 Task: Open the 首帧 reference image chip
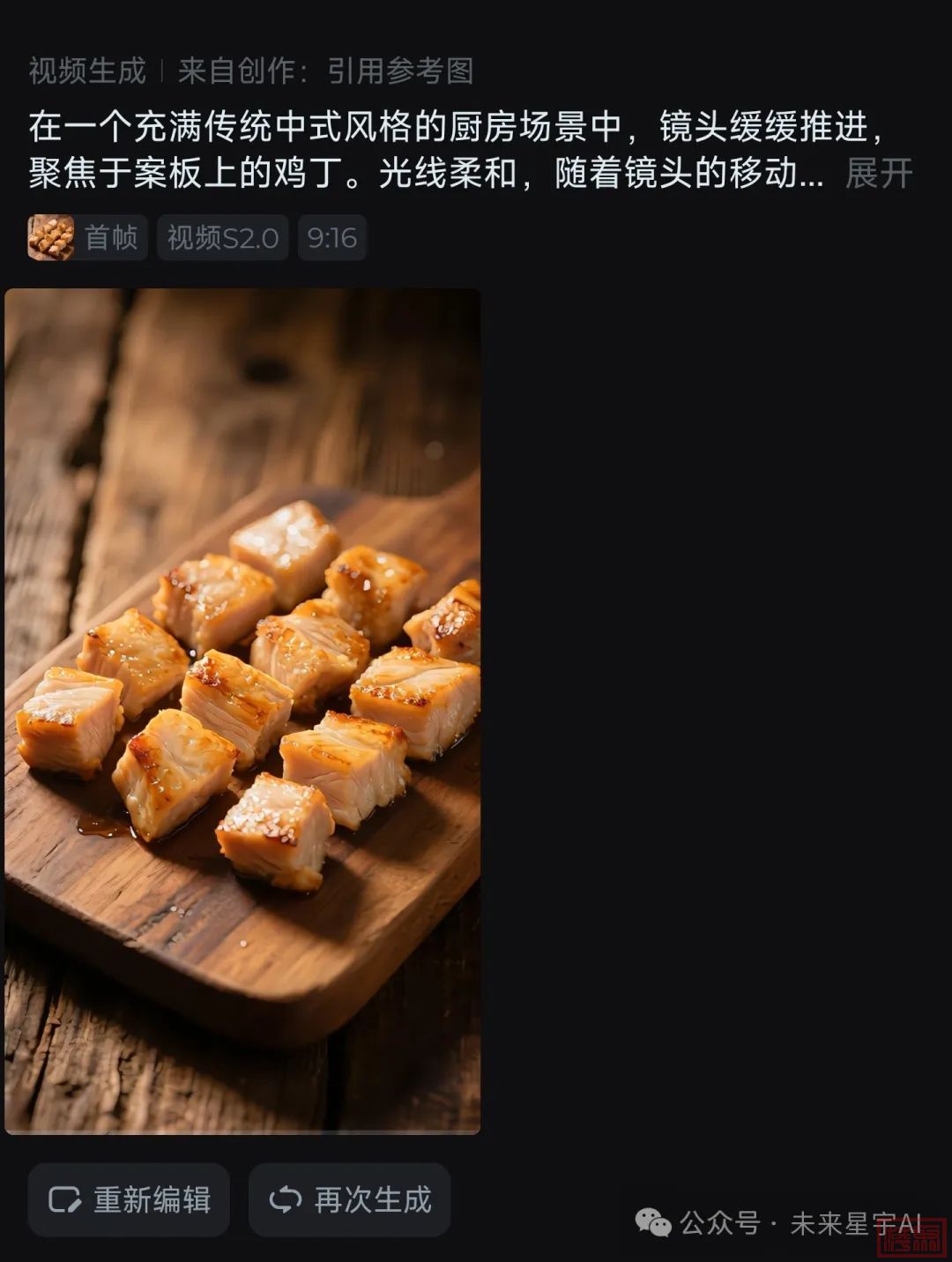[x=86, y=238]
